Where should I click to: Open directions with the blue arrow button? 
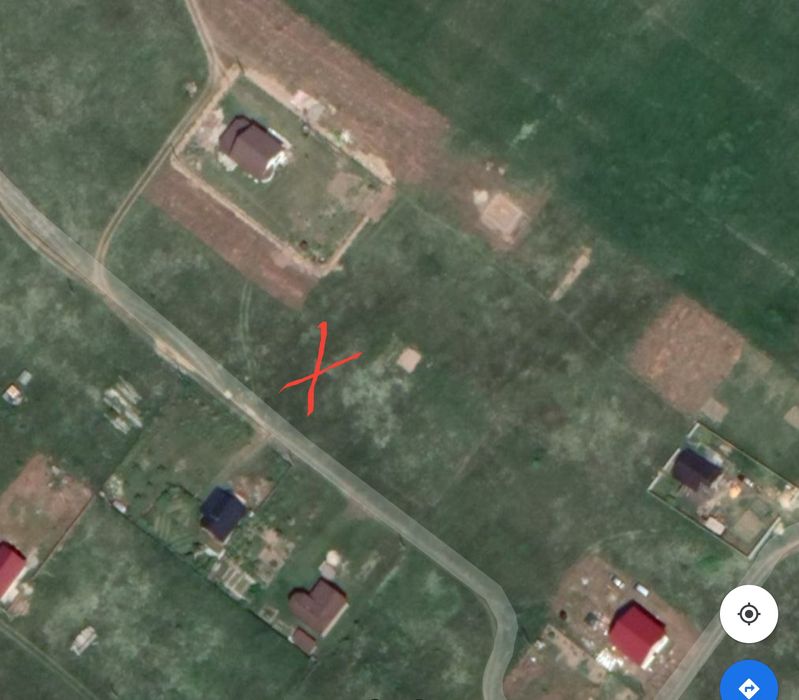click(x=749, y=686)
